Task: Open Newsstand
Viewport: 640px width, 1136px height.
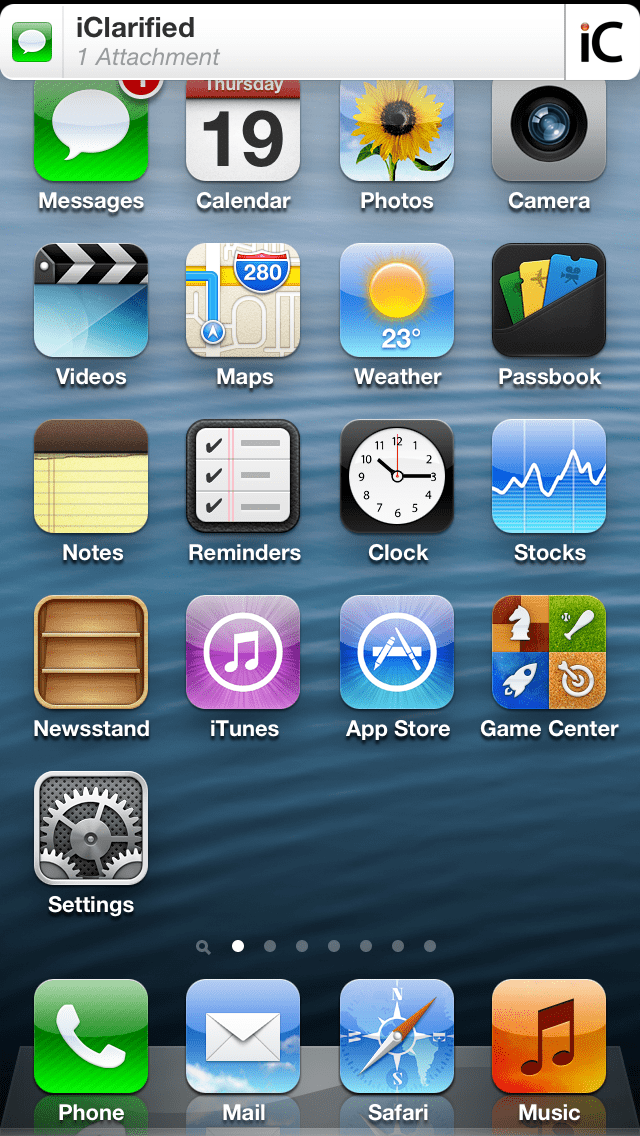Action: point(91,653)
